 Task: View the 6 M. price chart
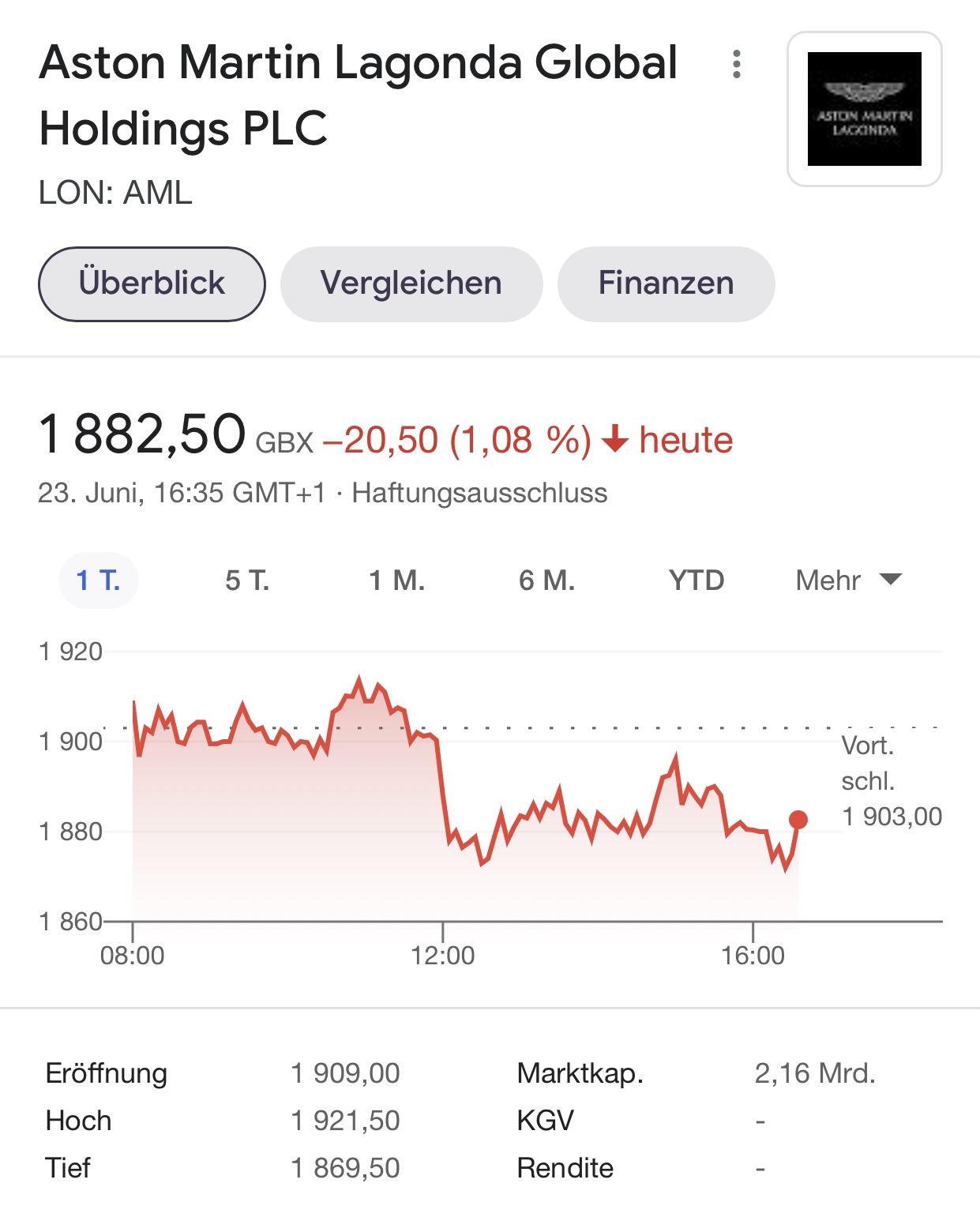pyautogui.click(x=546, y=580)
